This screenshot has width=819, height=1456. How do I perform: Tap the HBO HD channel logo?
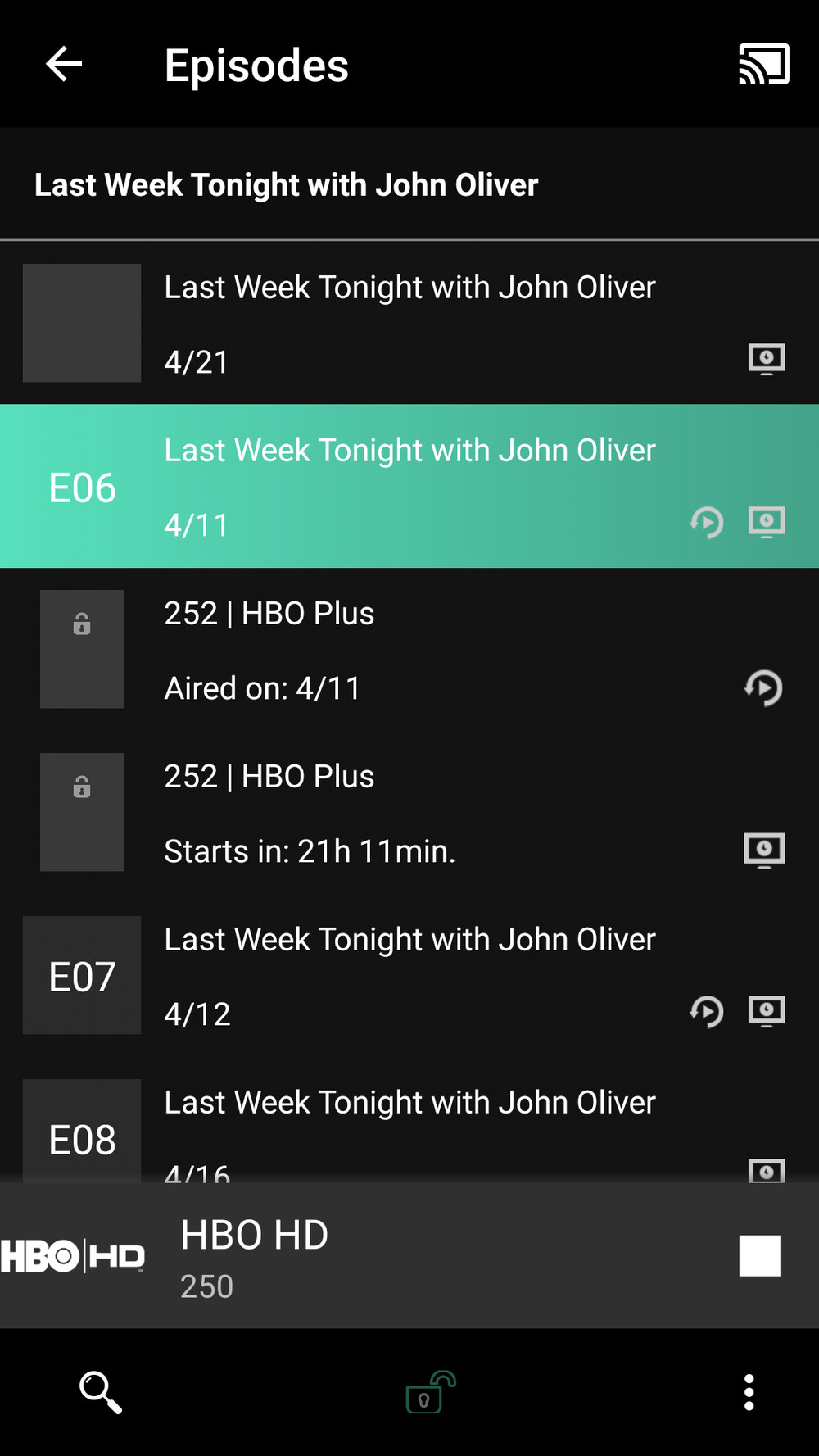tap(74, 1254)
